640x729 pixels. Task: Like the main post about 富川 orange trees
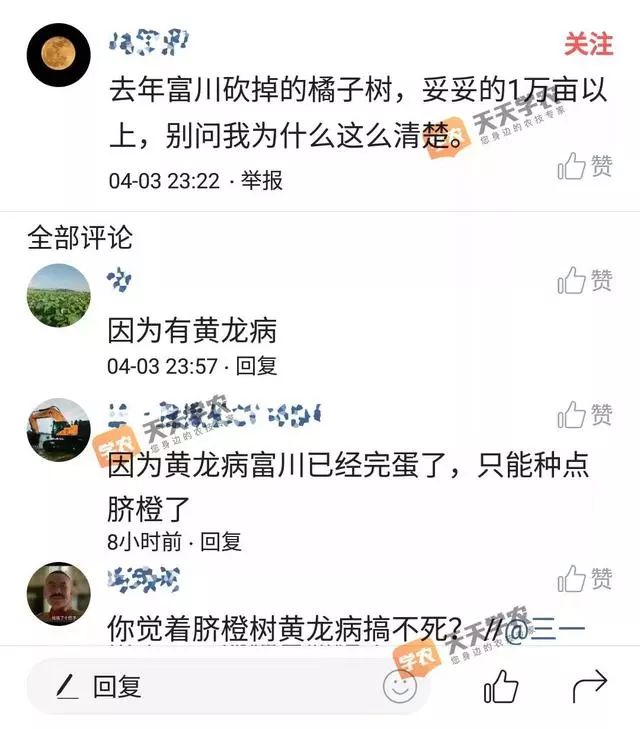(585, 166)
